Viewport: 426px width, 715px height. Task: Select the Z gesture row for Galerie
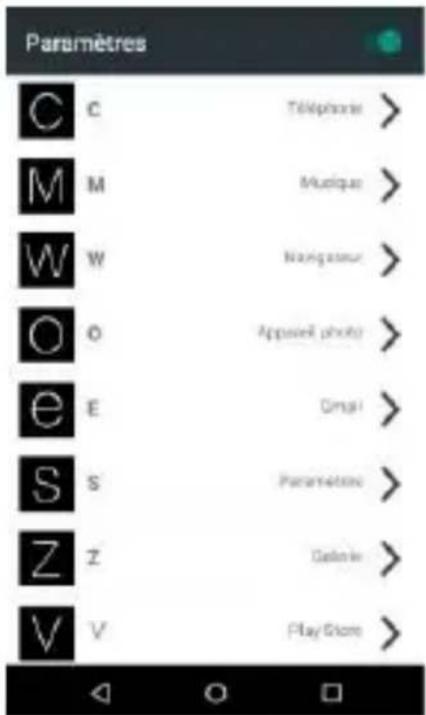coord(214,558)
